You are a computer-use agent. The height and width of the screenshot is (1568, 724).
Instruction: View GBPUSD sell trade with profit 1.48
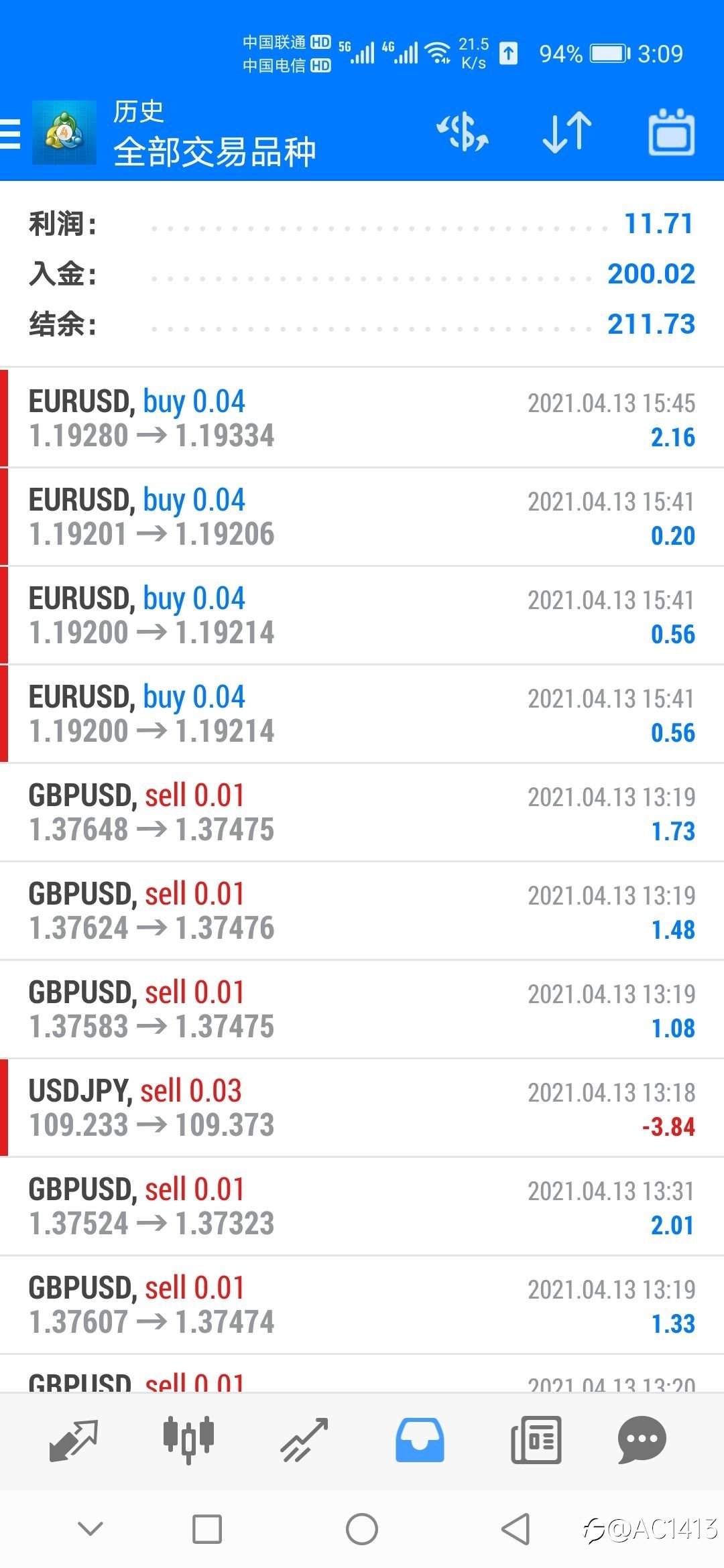coord(362,911)
